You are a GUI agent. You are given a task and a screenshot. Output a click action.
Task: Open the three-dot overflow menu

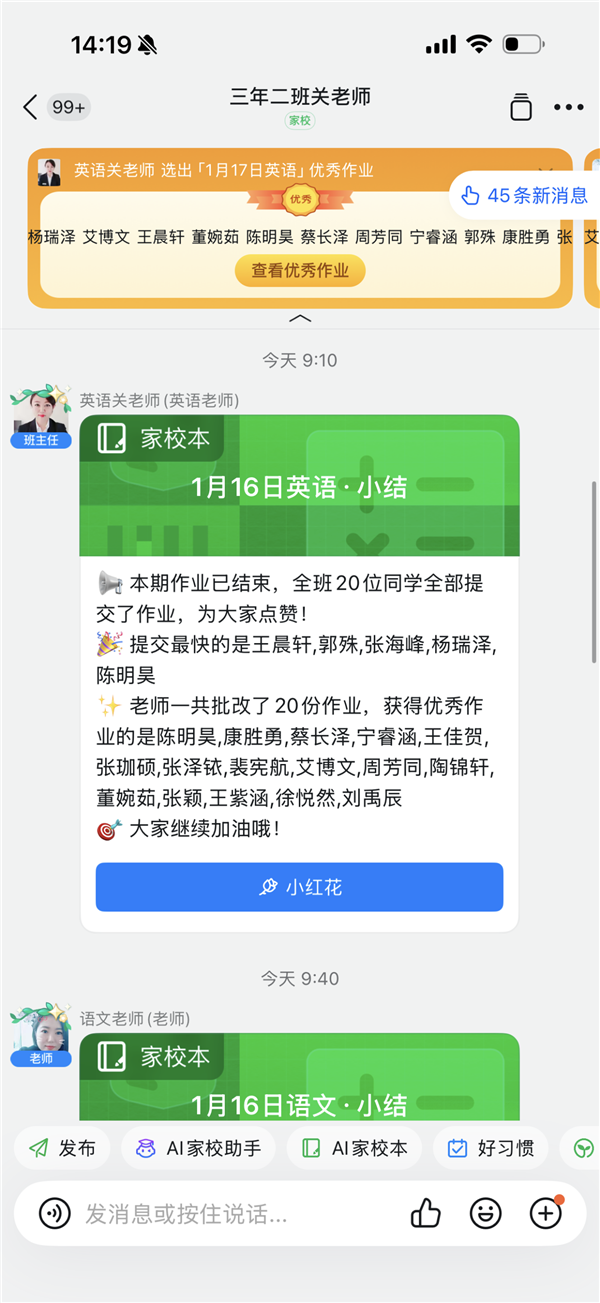point(568,108)
